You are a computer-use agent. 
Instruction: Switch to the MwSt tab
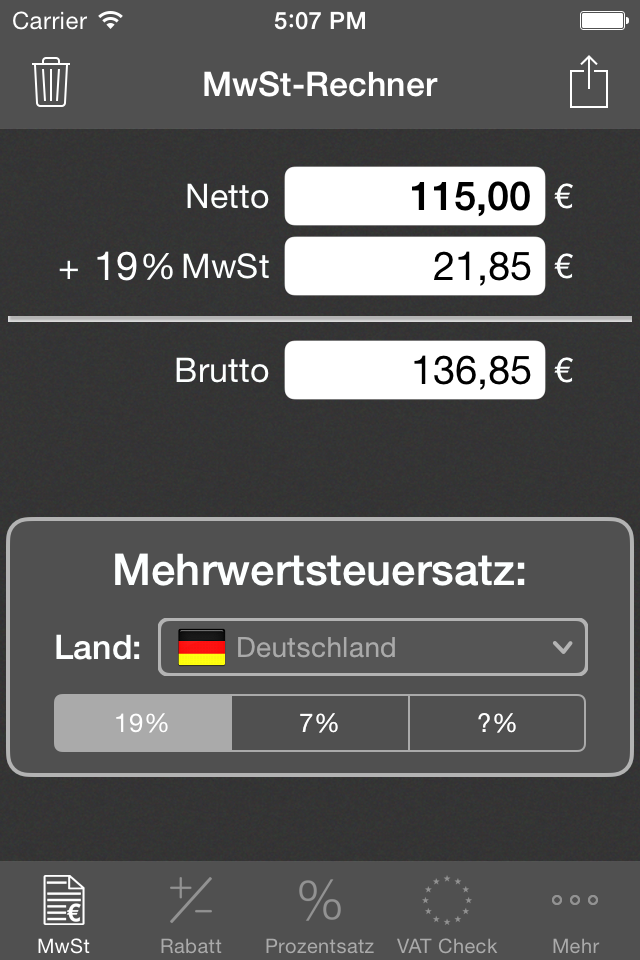(x=64, y=912)
